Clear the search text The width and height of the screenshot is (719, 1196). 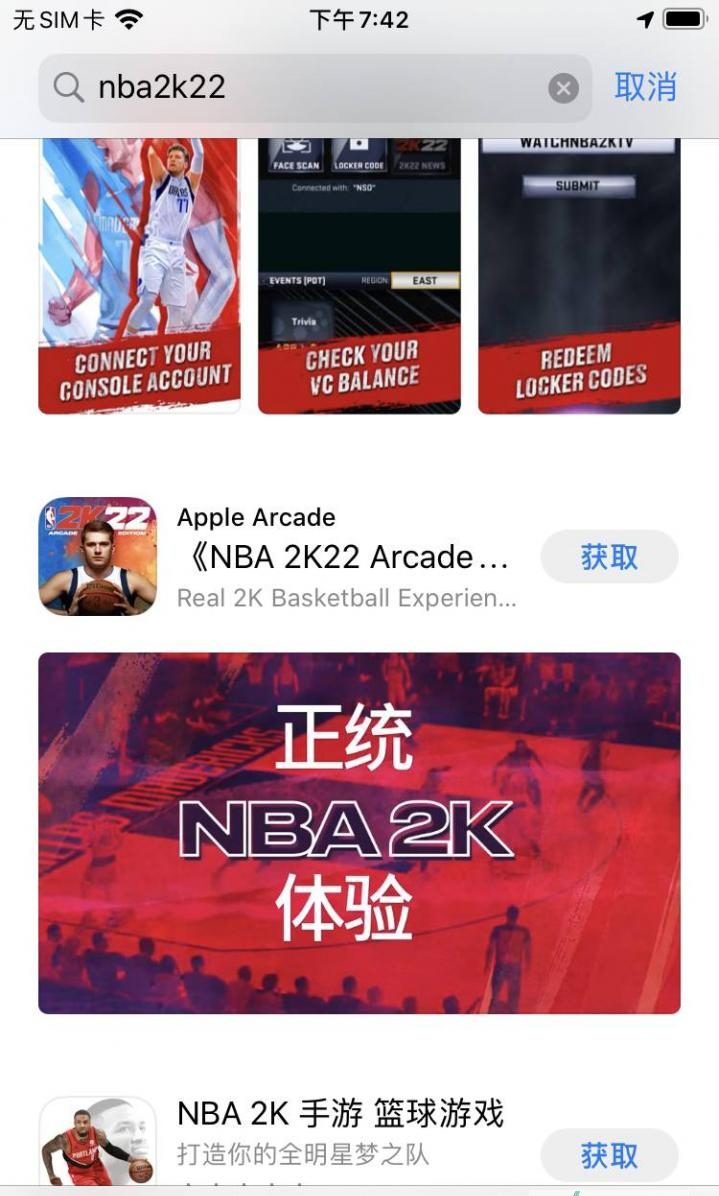[x=563, y=89]
